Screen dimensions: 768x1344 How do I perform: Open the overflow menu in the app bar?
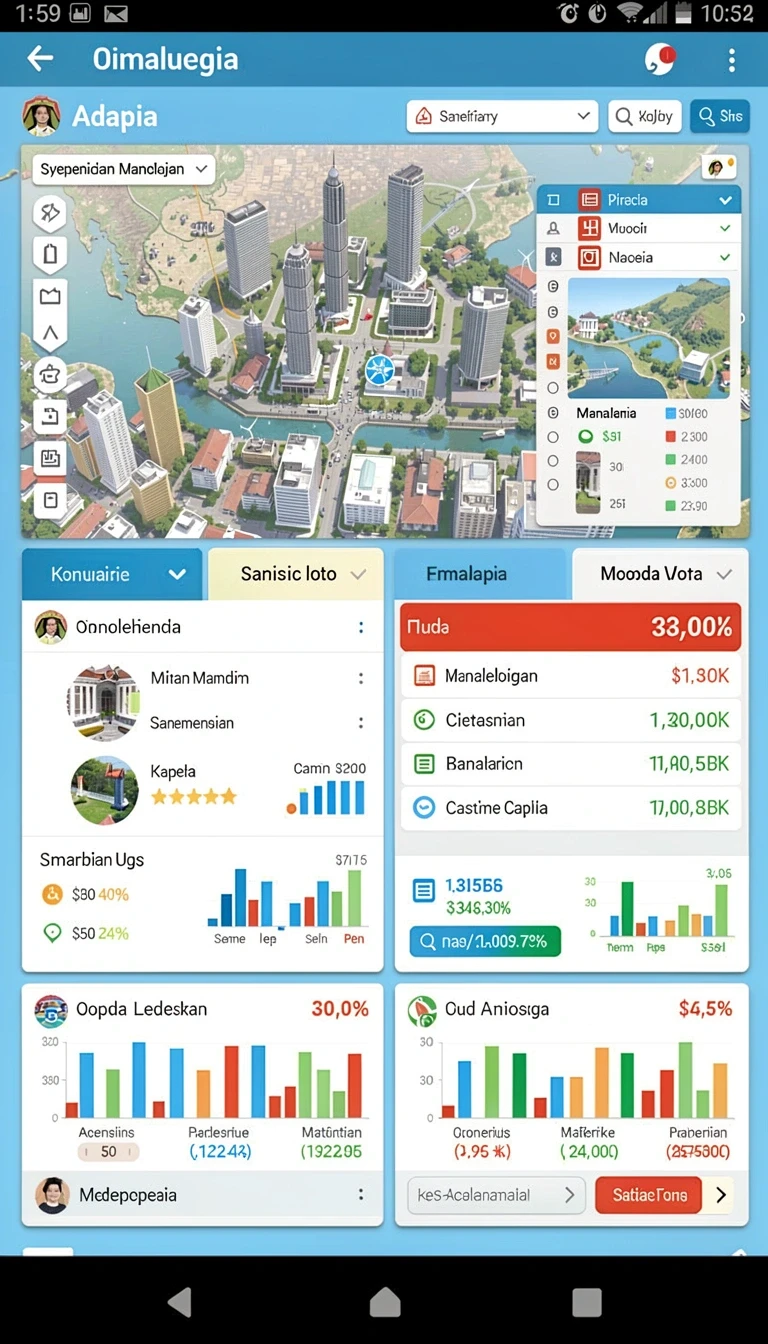[732, 60]
